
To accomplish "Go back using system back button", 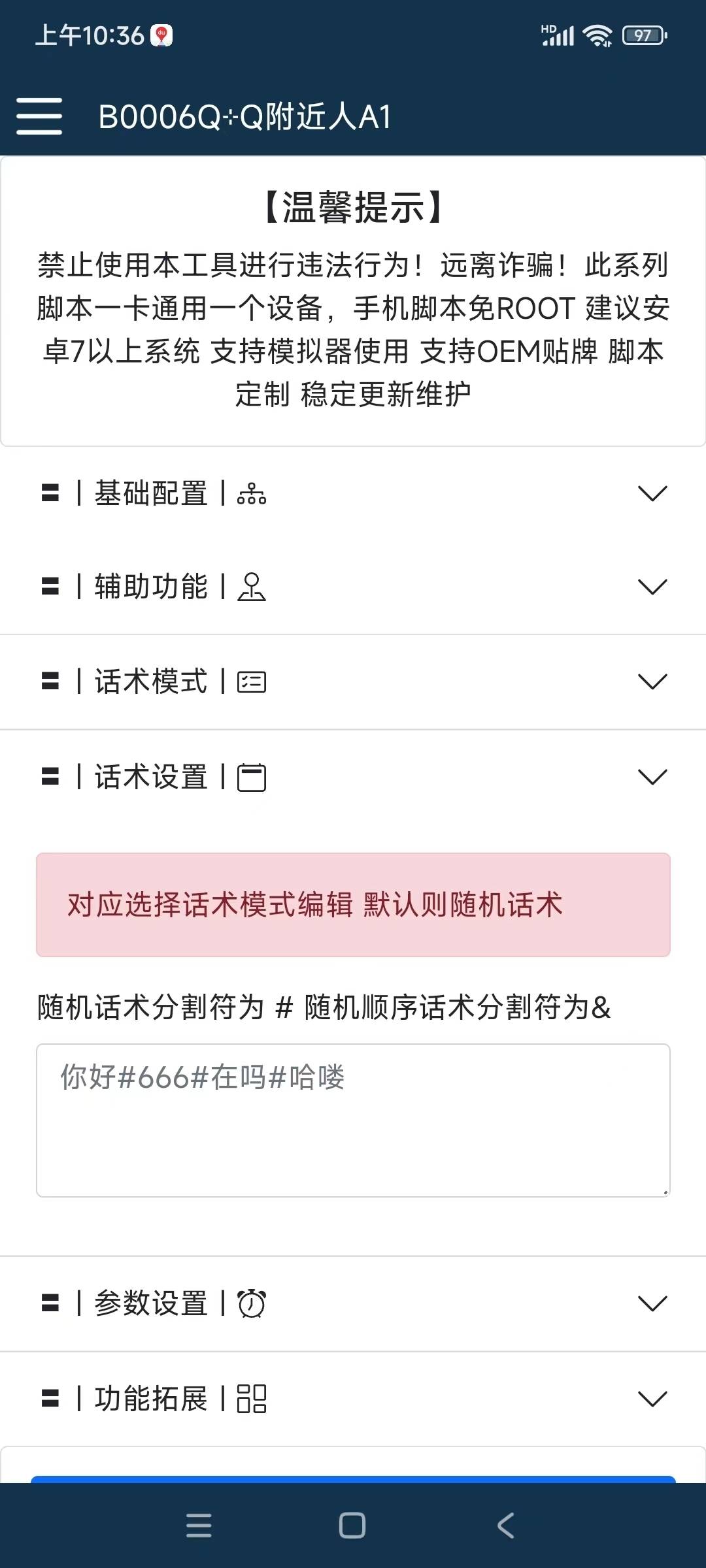I will pos(505,1526).
